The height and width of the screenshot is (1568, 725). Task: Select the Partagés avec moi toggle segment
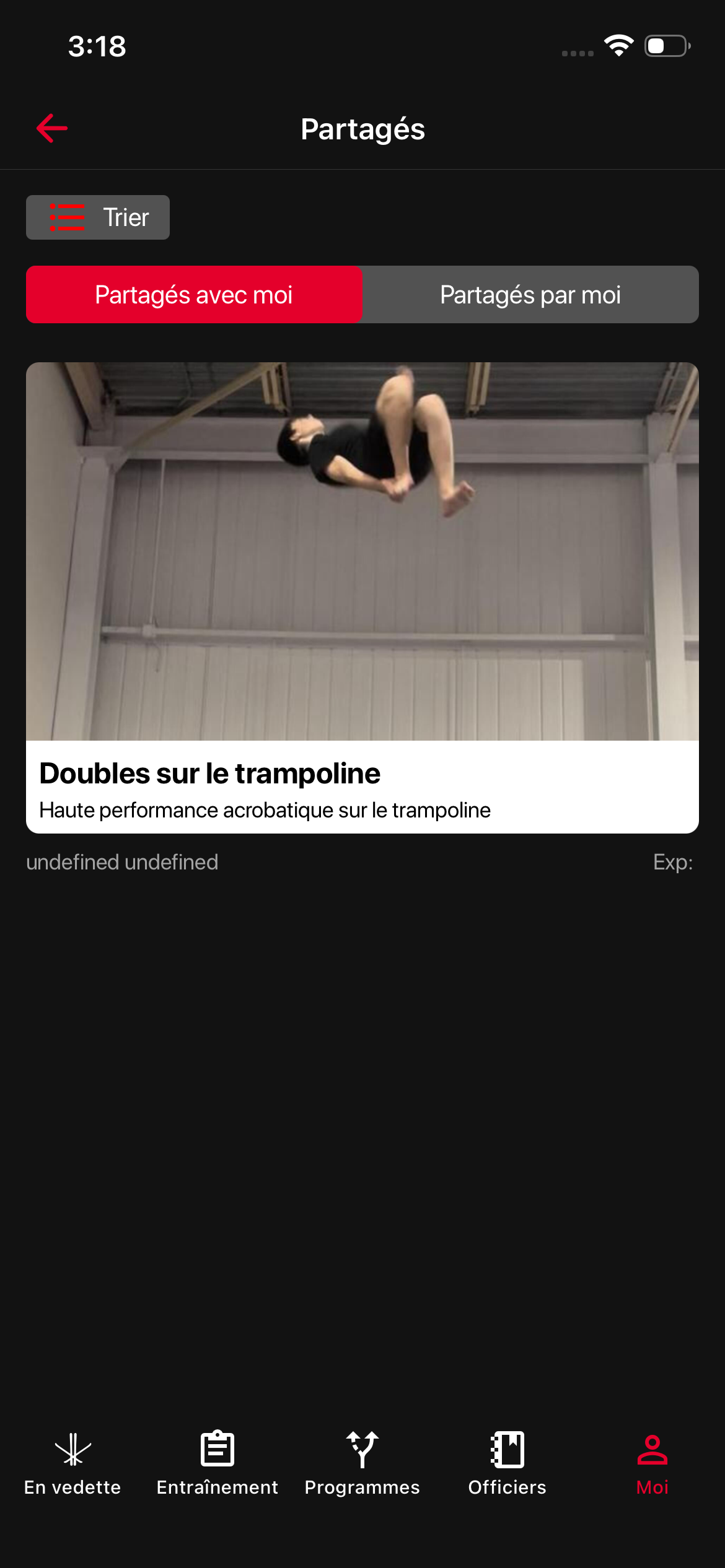[x=194, y=295]
